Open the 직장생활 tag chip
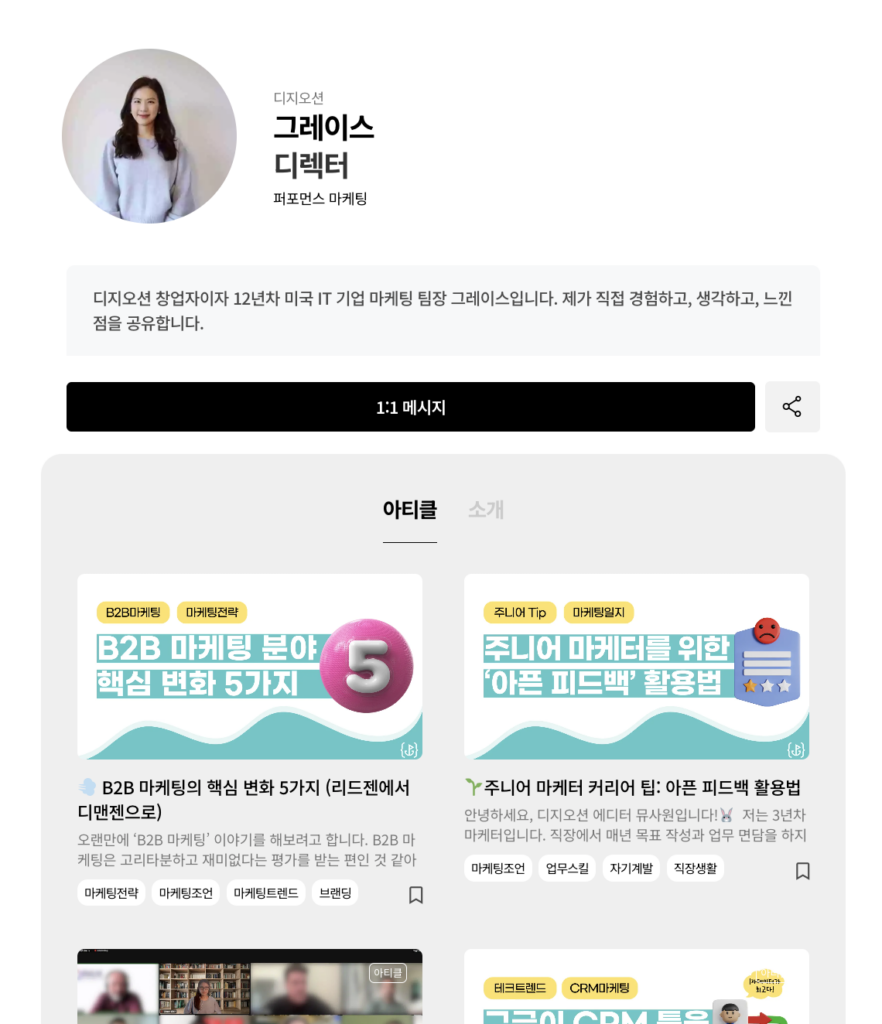This screenshot has width=882, height=1024. (695, 868)
